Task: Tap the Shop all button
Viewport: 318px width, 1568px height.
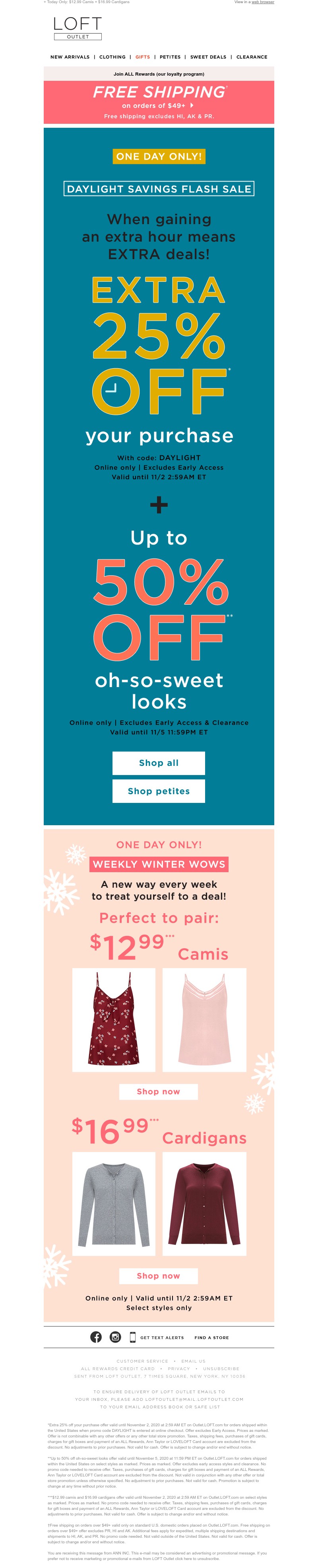Action: click(x=159, y=763)
